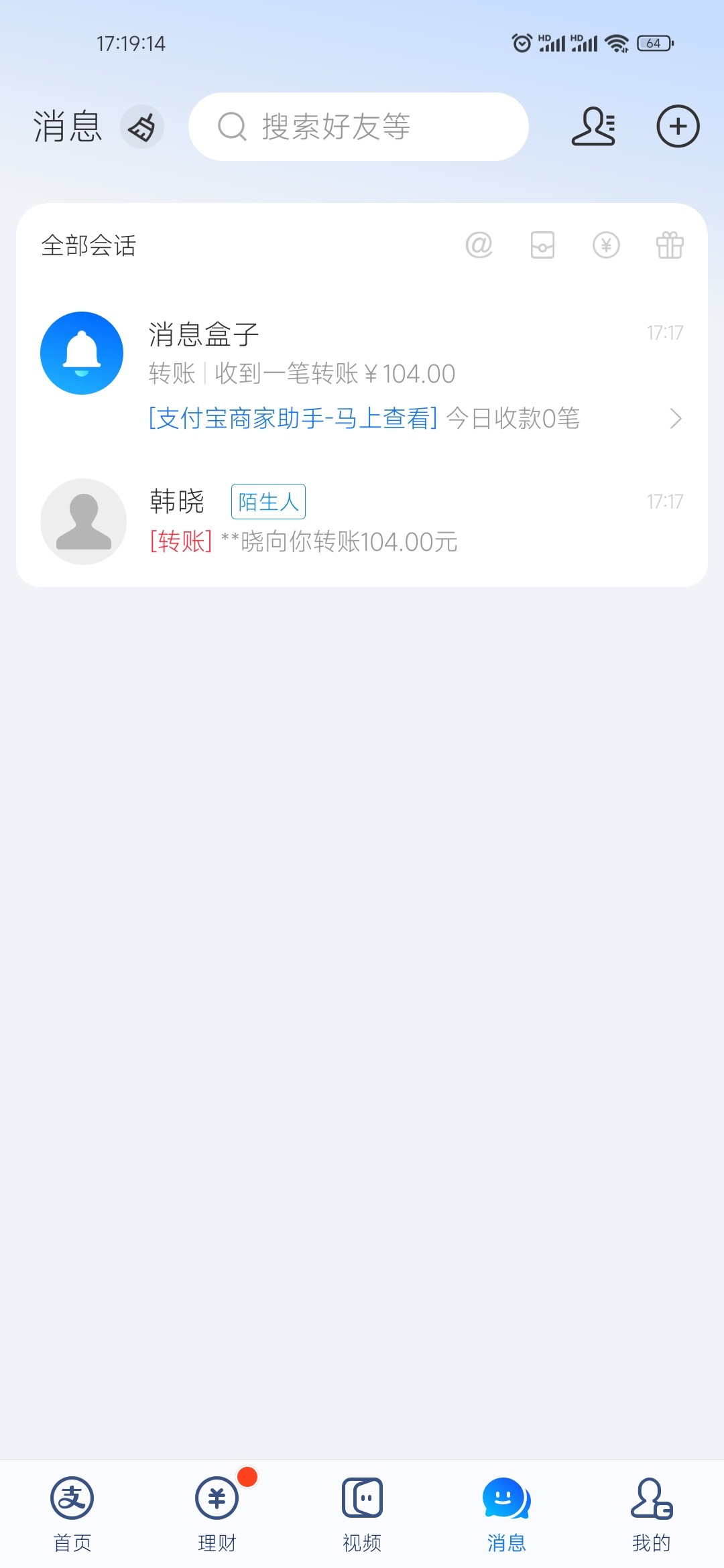Filter conversations by the gift icon
This screenshot has height=1568, width=724.
(669, 245)
